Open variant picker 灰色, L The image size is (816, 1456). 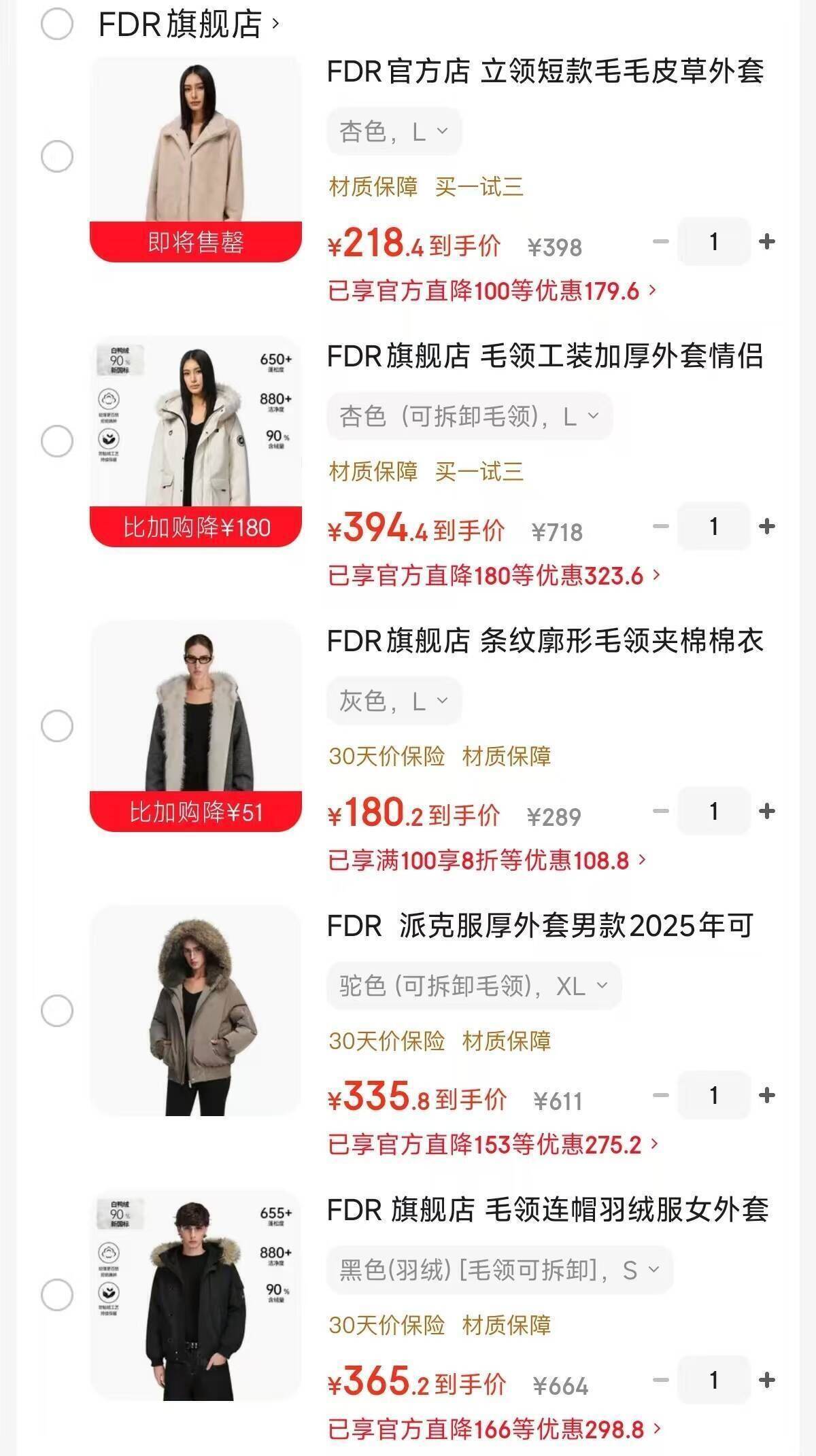pos(394,701)
